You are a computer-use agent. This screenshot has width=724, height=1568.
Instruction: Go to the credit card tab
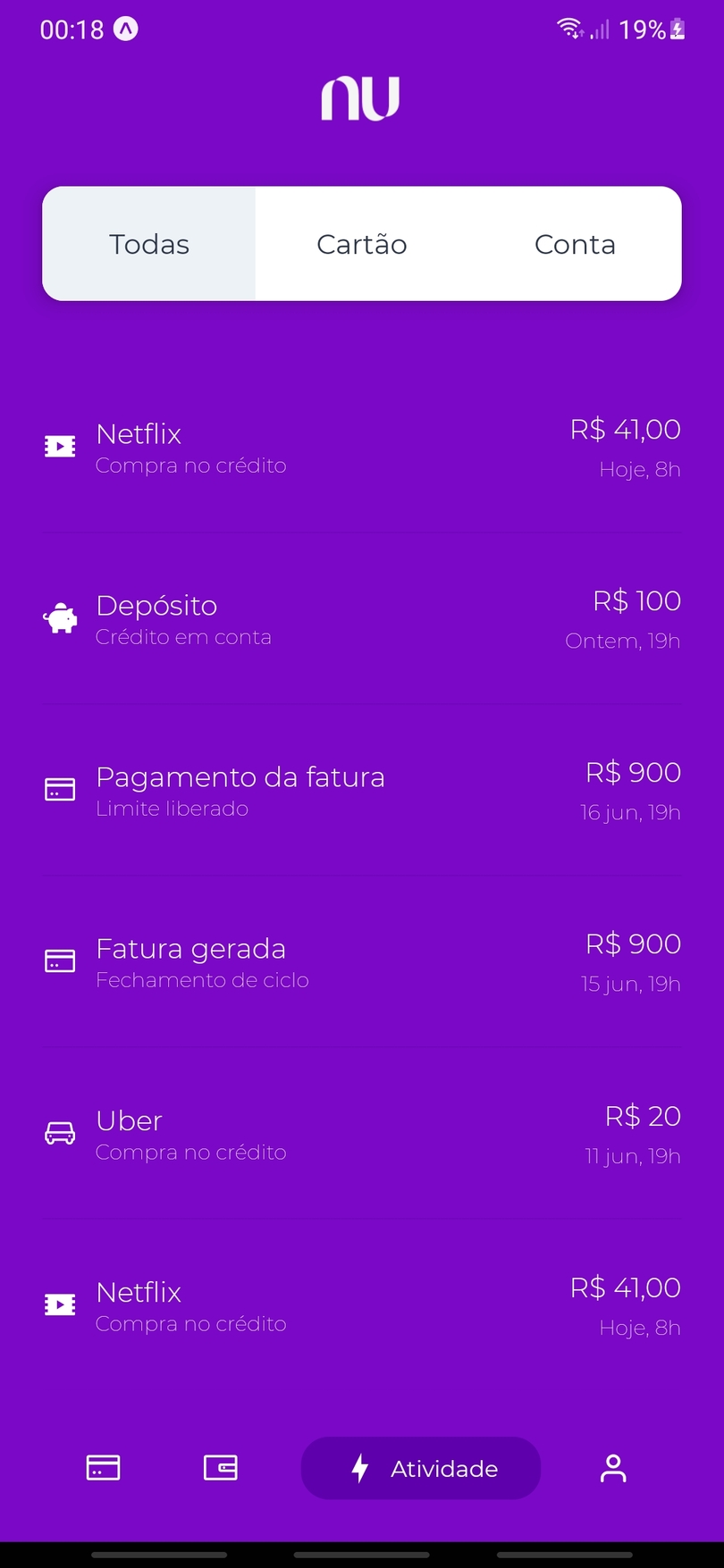103,1468
